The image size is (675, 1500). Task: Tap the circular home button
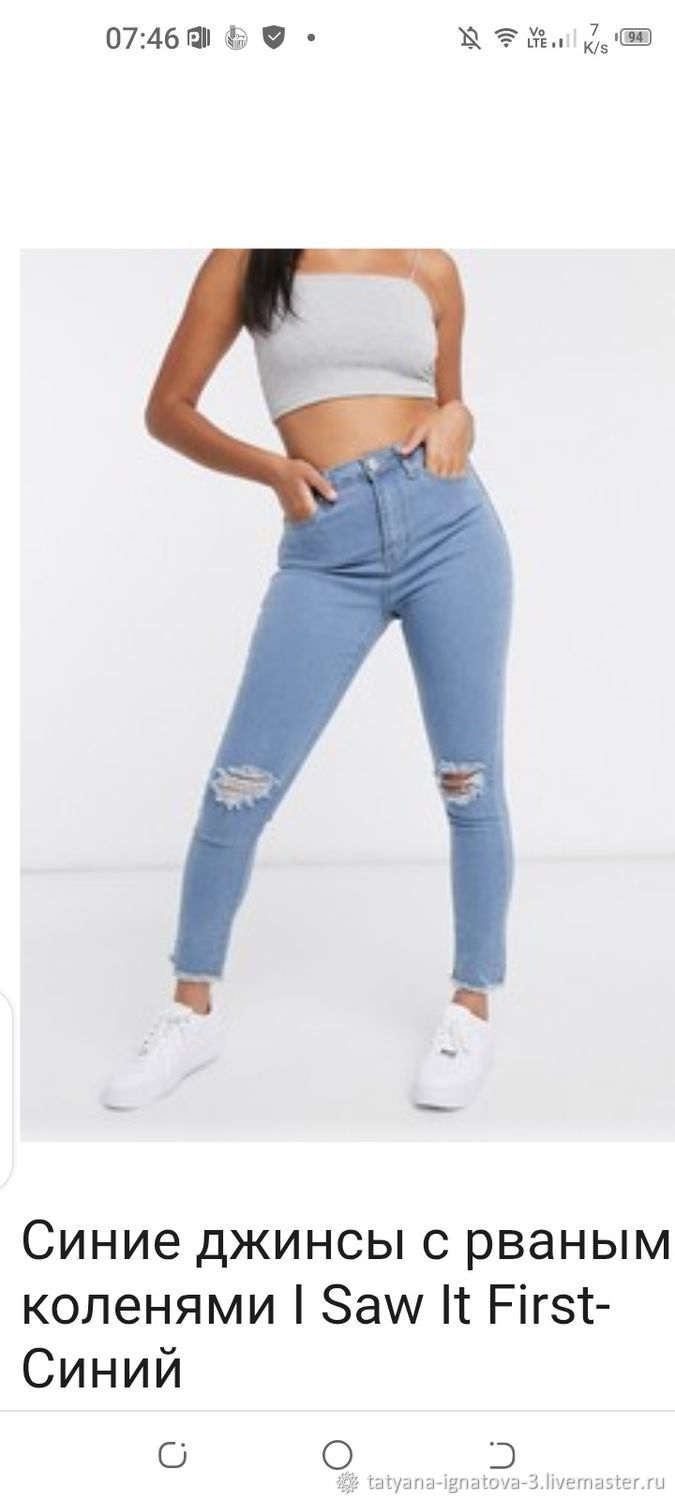[337, 1454]
